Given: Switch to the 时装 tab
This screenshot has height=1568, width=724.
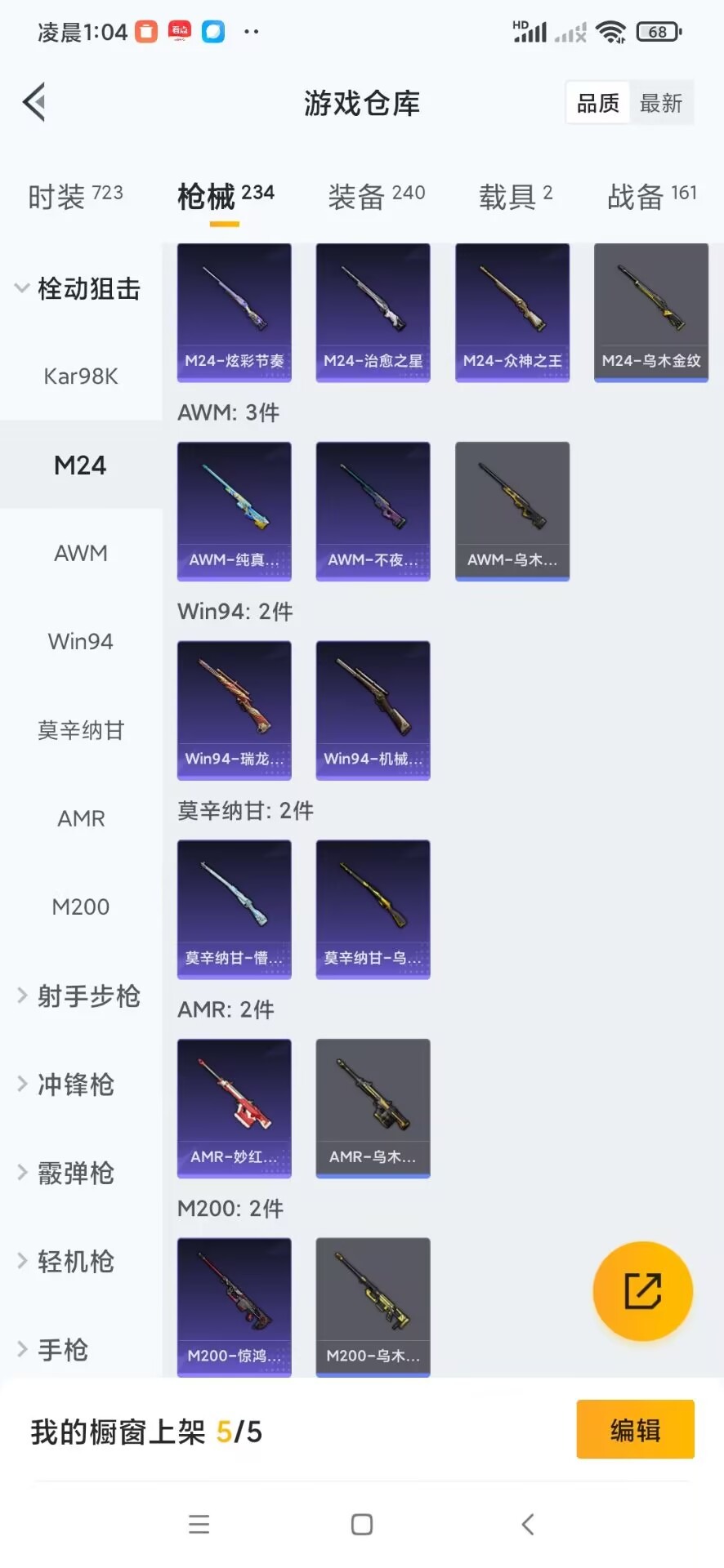Looking at the screenshot, I should click(75, 197).
